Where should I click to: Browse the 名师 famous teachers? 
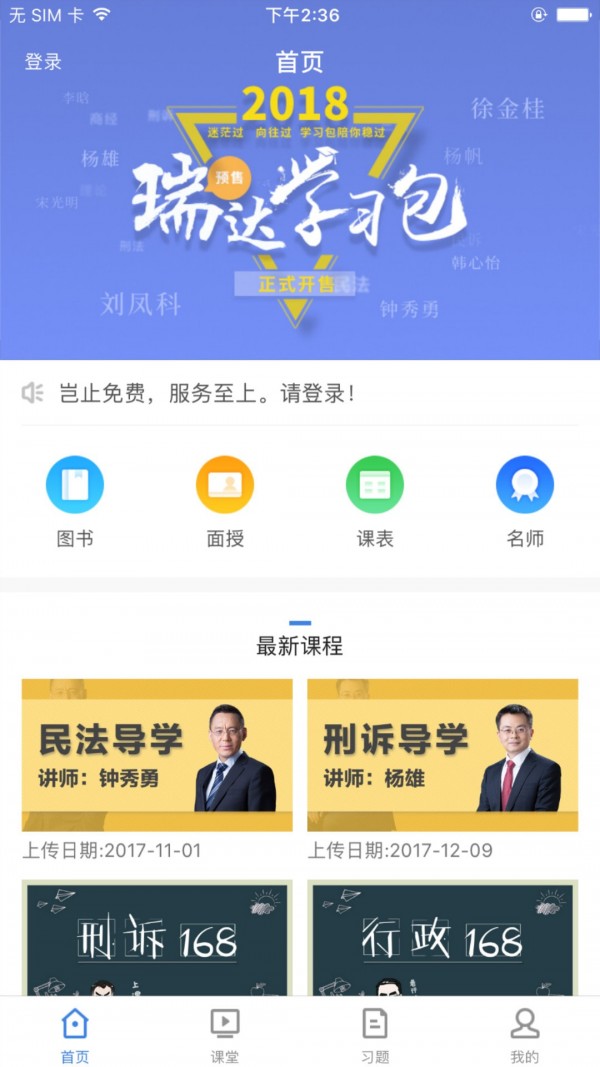tap(525, 502)
